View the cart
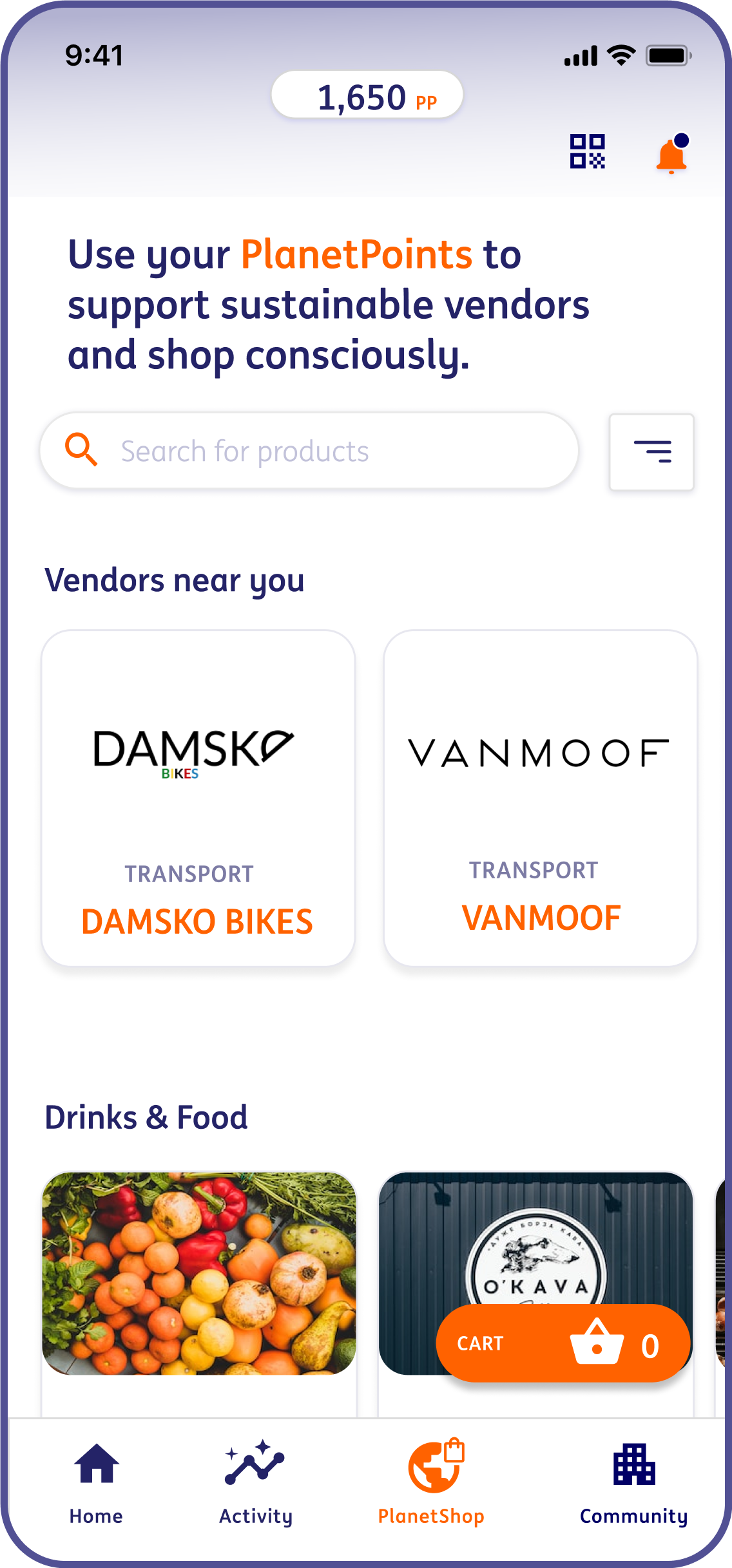This screenshot has width=732, height=1568. coord(563,1343)
